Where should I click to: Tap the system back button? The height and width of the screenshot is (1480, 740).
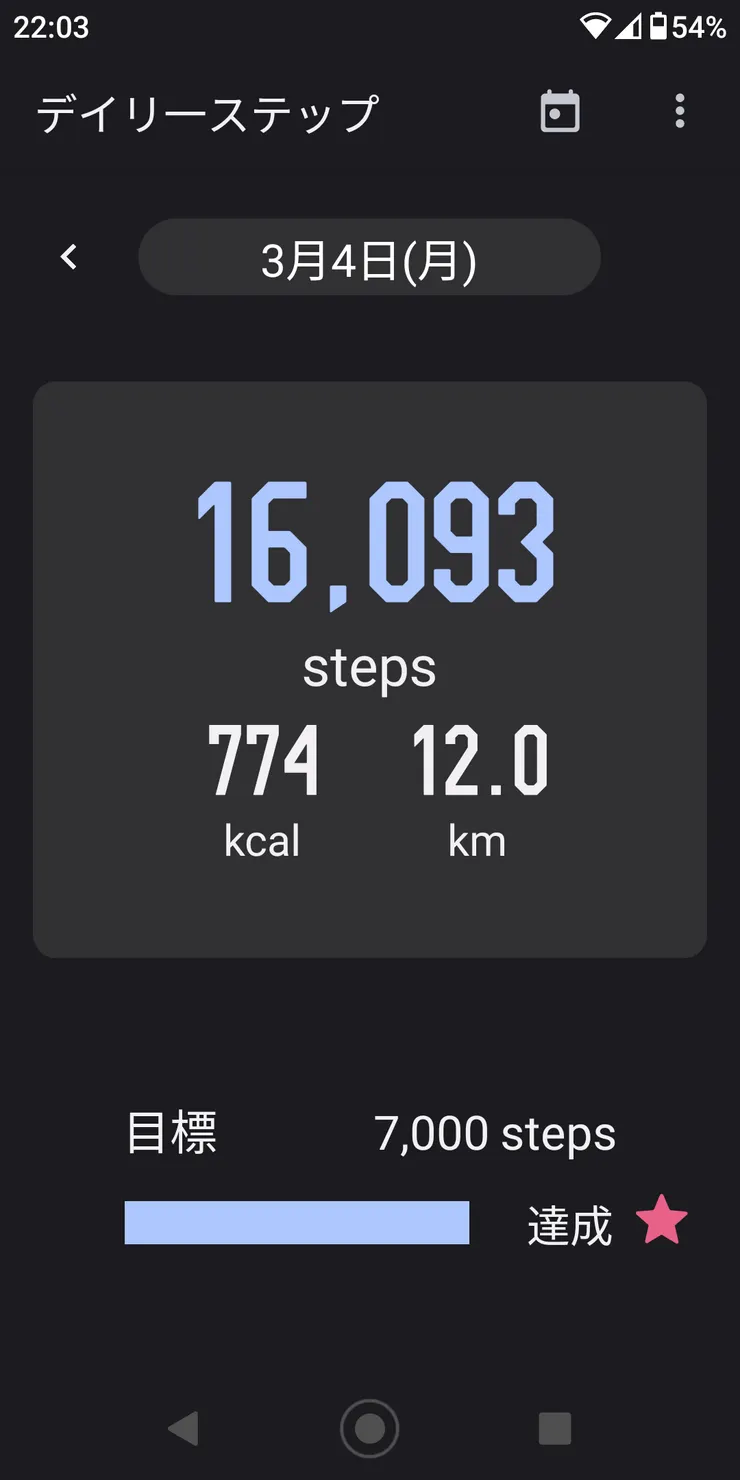pos(183,1428)
